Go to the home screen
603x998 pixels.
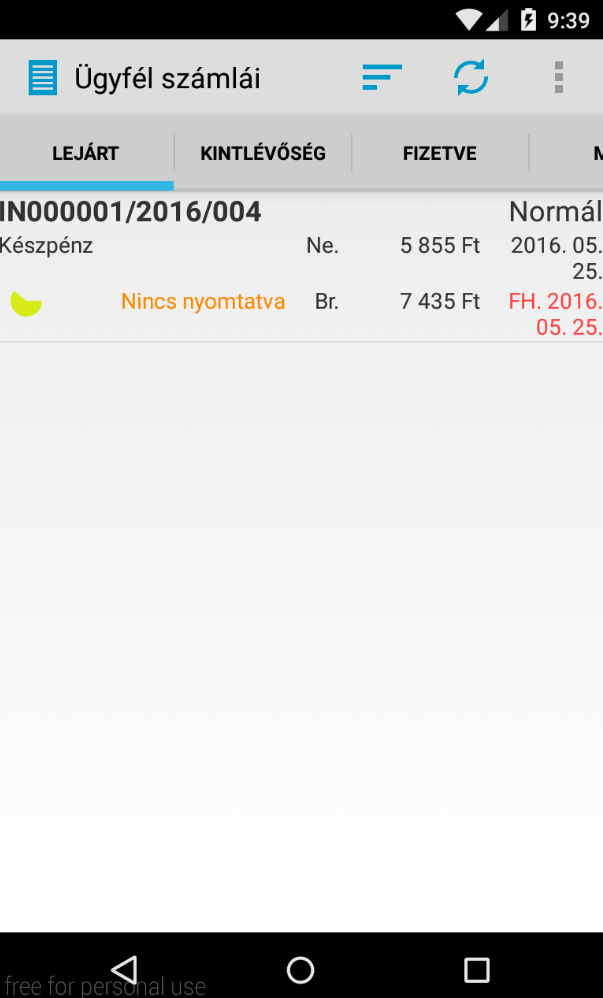pos(301,971)
